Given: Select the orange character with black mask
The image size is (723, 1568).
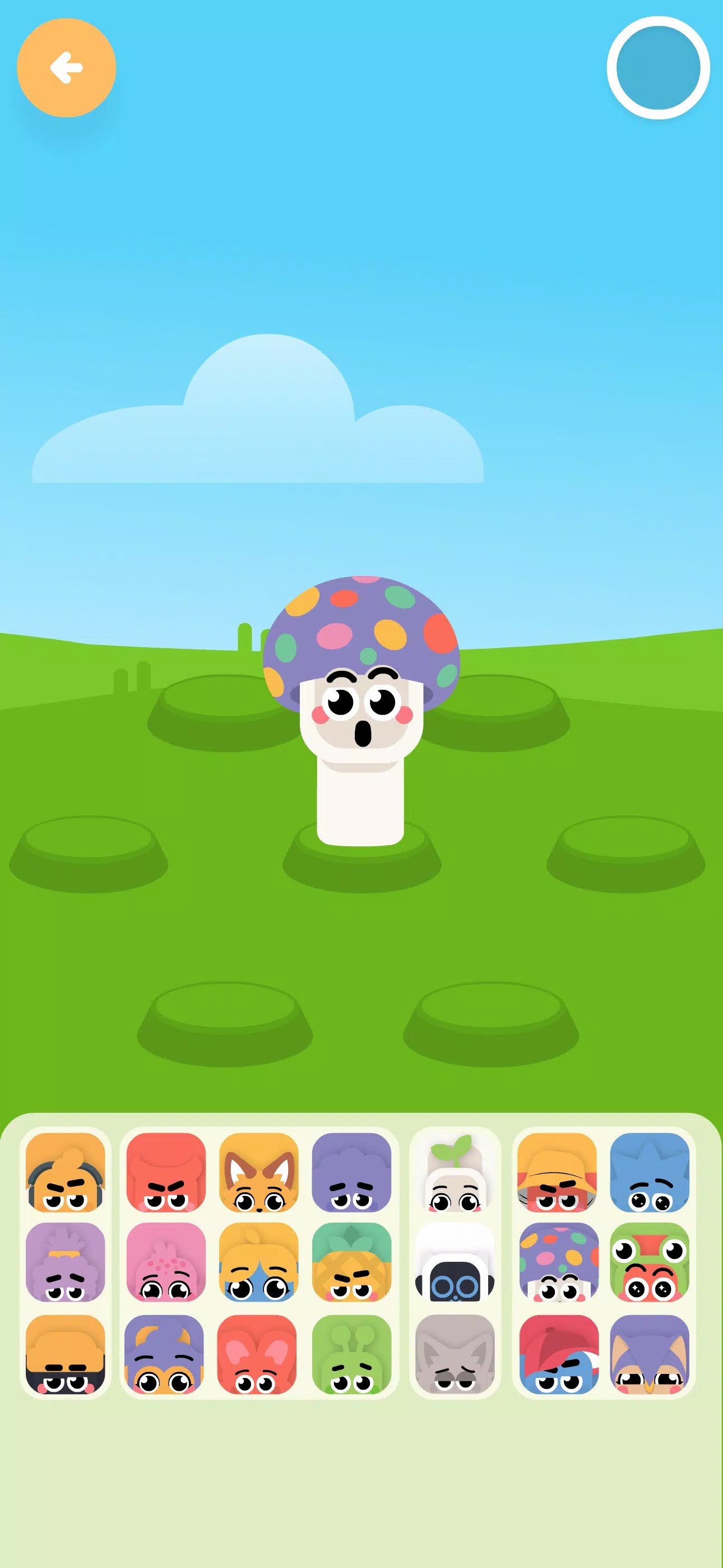Looking at the screenshot, I should [x=66, y=1355].
